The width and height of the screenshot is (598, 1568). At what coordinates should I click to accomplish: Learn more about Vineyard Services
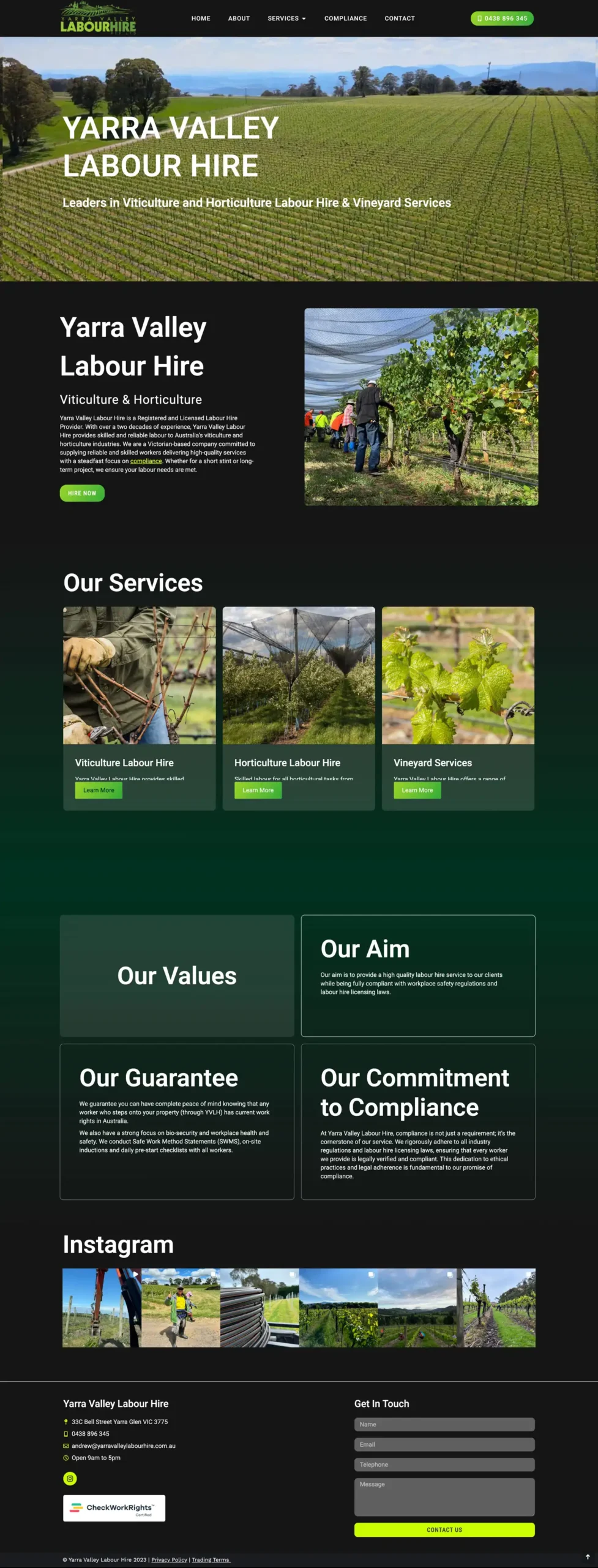click(x=417, y=790)
